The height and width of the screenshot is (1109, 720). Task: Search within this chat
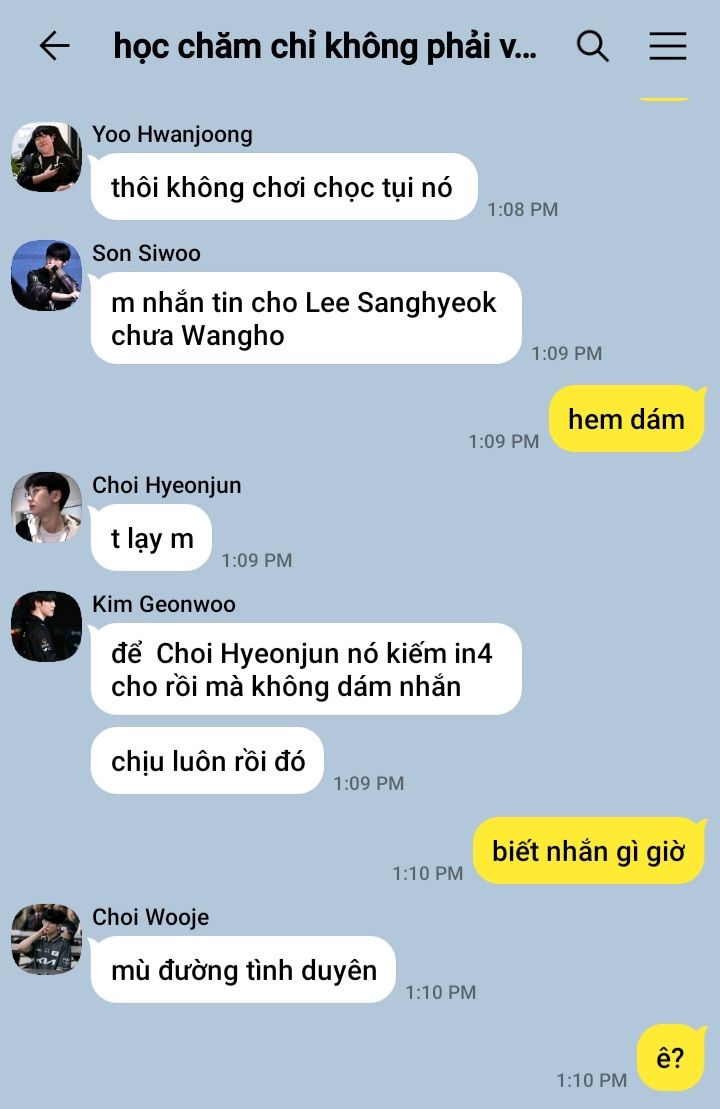coord(593,47)
